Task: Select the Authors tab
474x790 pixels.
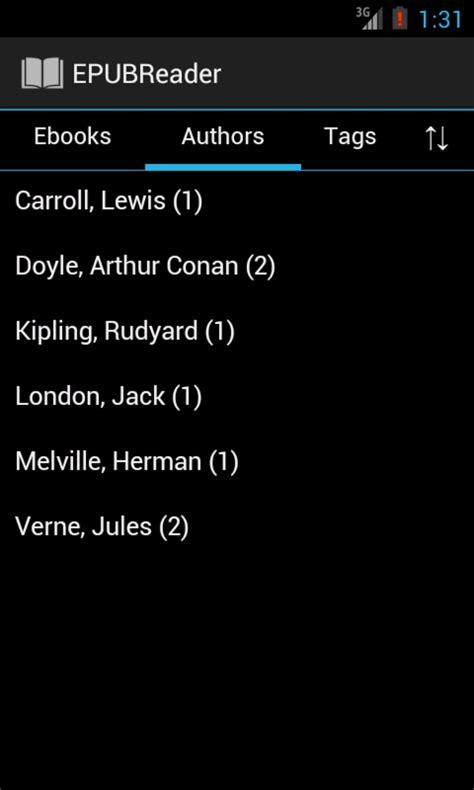Action: (223, 137)
